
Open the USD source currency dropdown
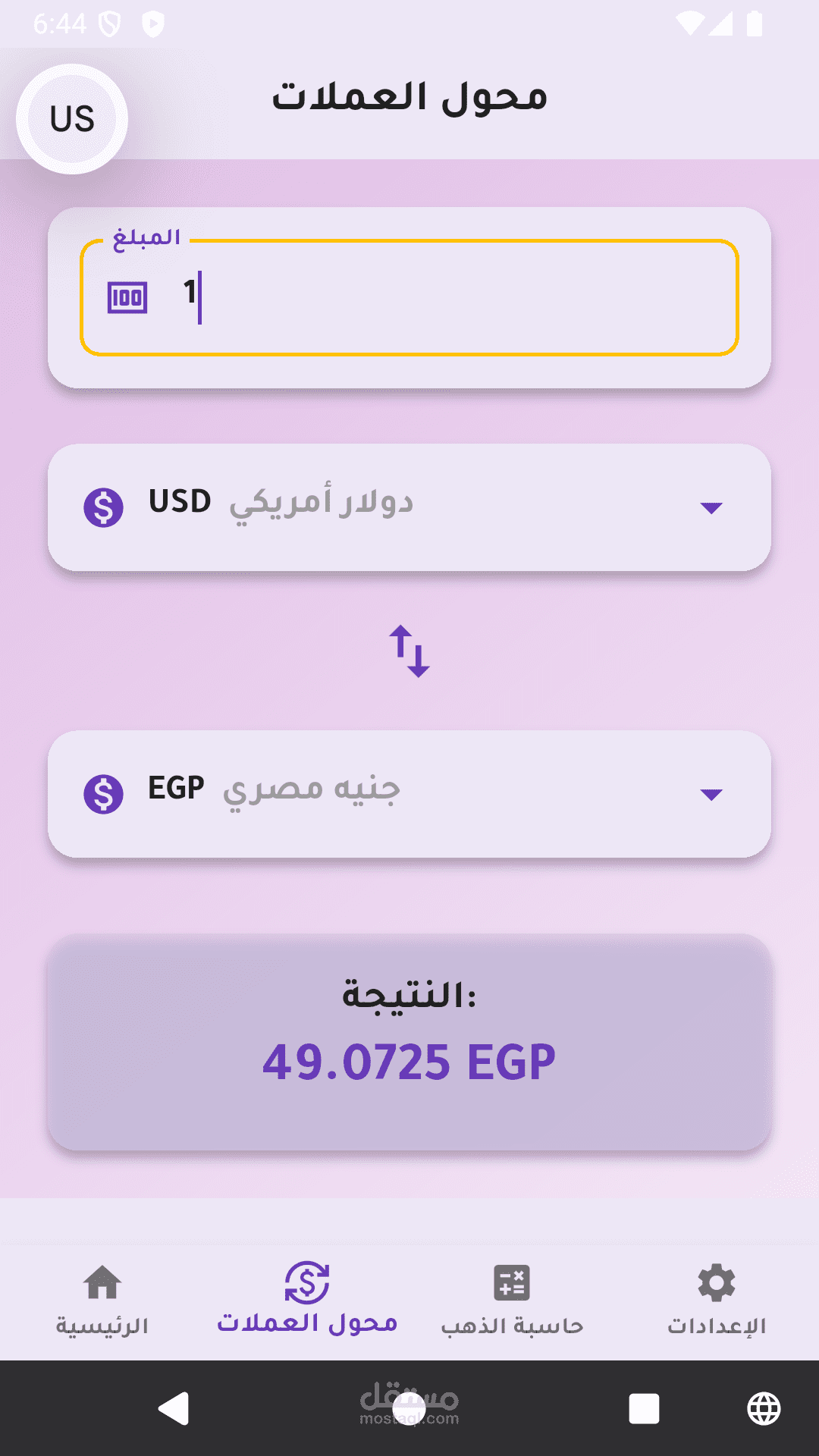(409, 507)
